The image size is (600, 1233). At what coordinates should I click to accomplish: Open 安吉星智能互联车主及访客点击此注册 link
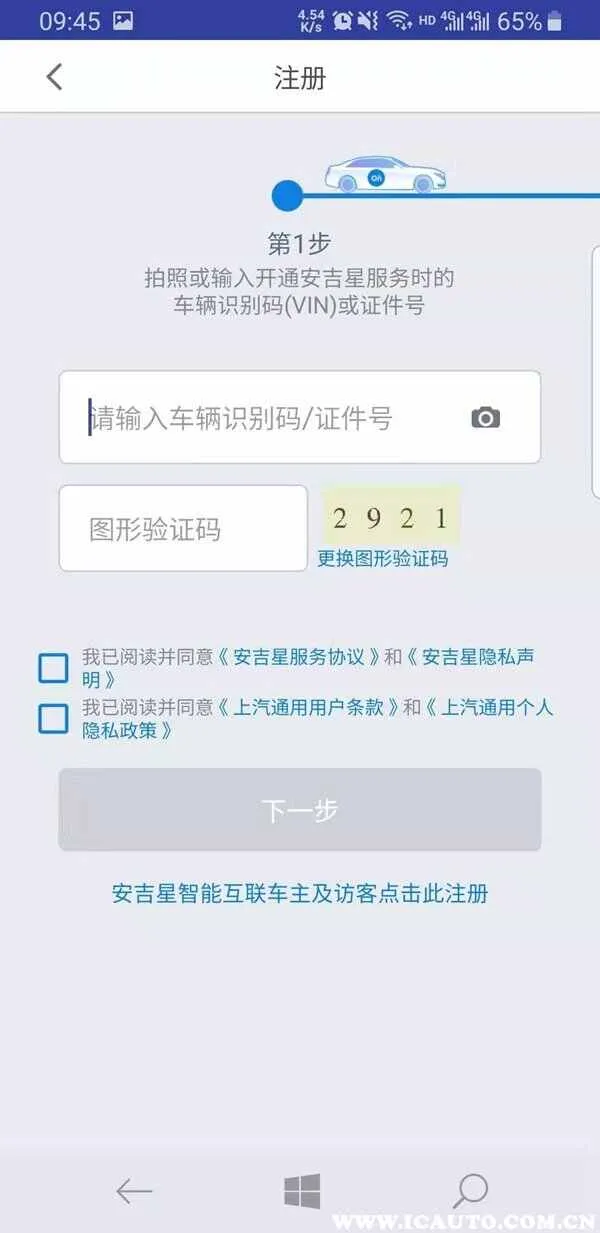300,893
